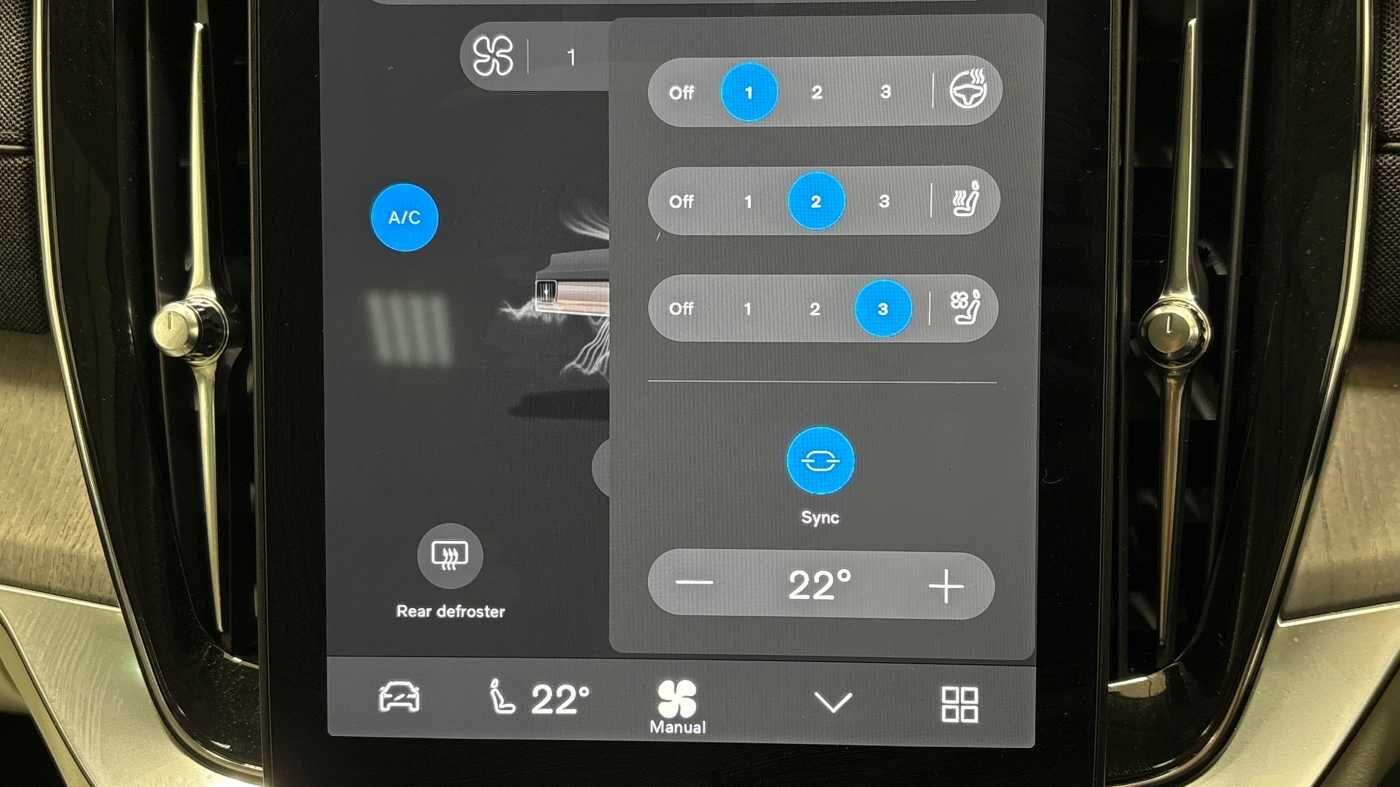Screen dimensions: 1400x787
Task: Open the seat temperature 22° control
Action: pyautogui.click(x=540, y=699)
